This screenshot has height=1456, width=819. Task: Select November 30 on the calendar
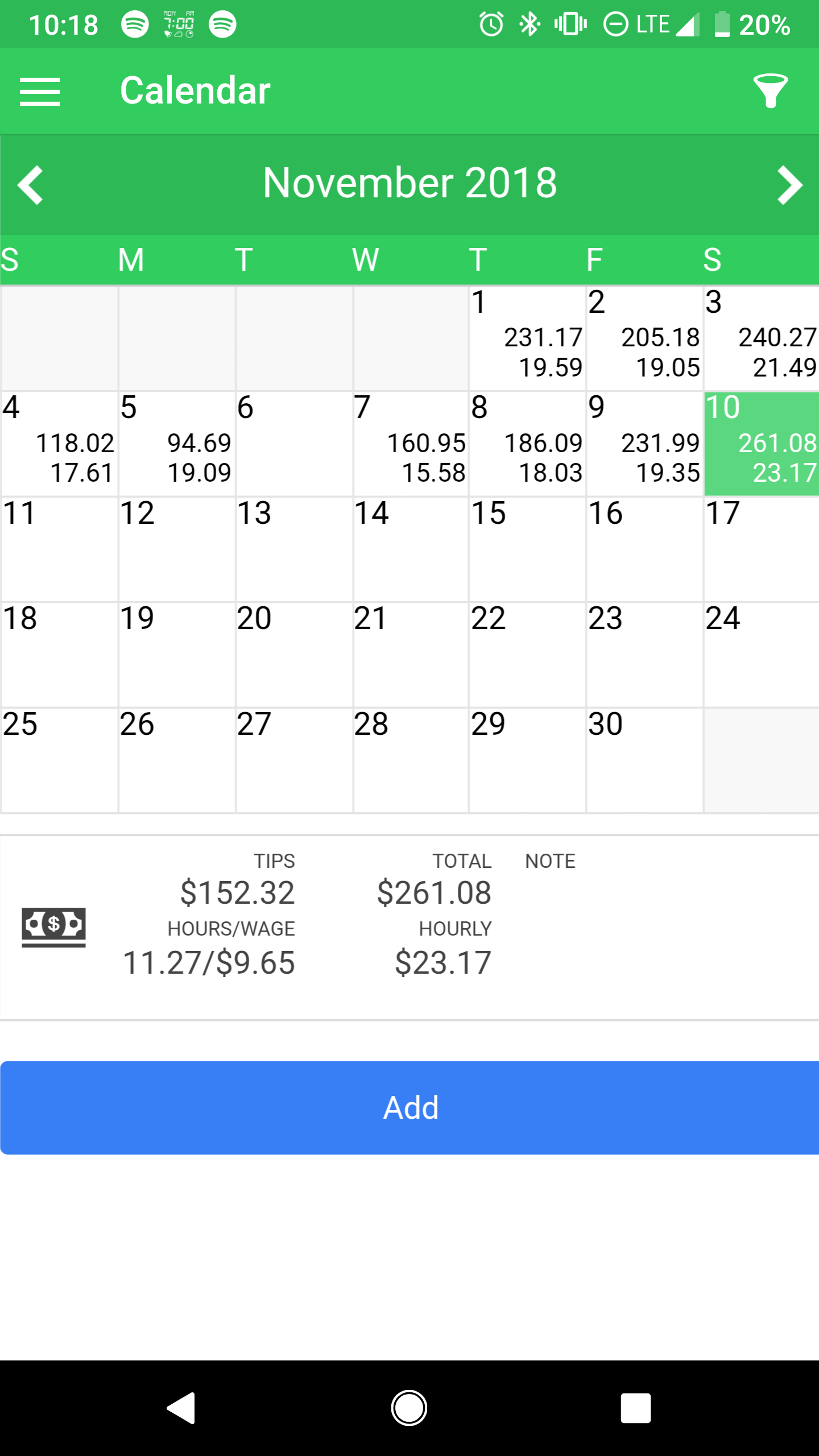pos(645,760)
